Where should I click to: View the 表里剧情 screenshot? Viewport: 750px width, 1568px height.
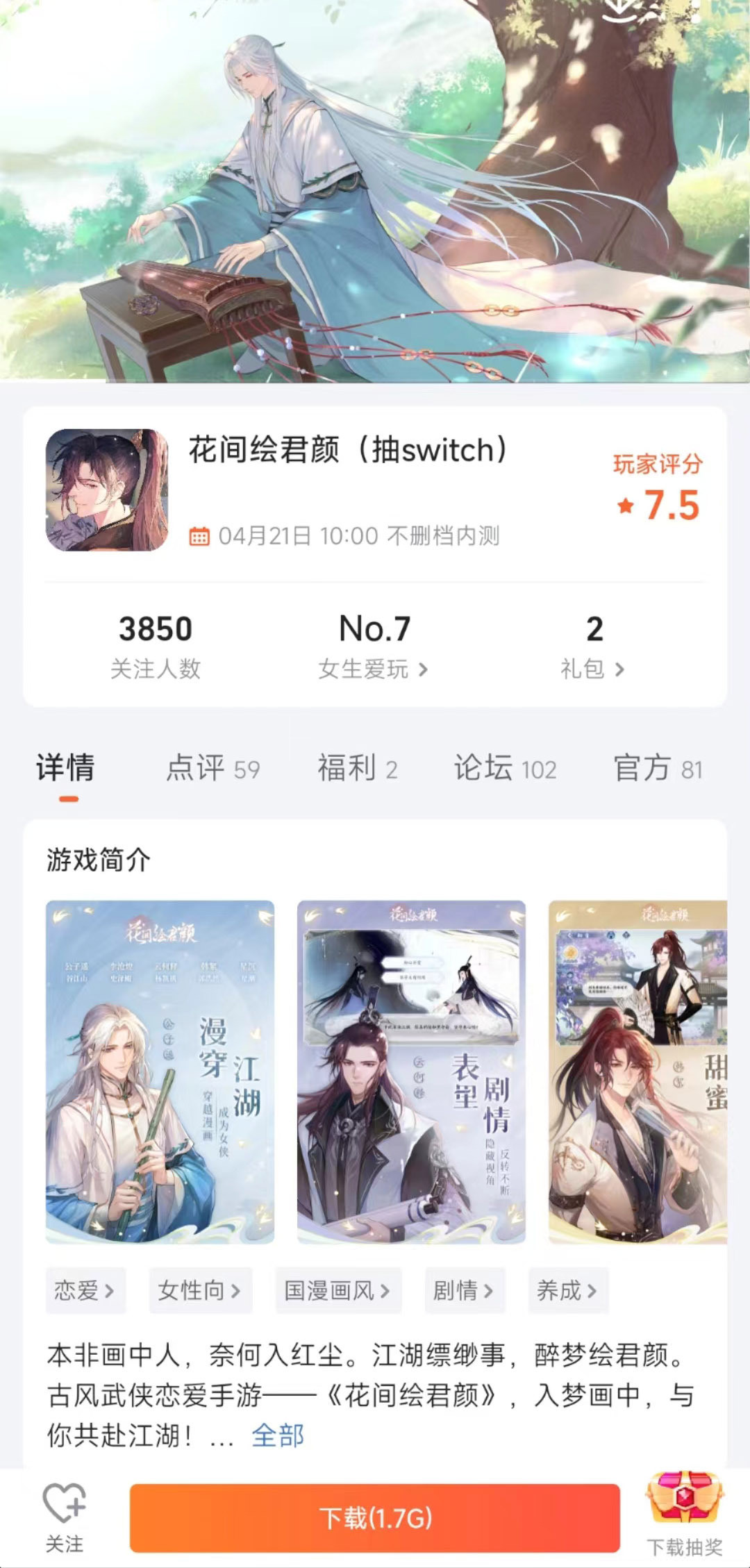point(411,1071)
